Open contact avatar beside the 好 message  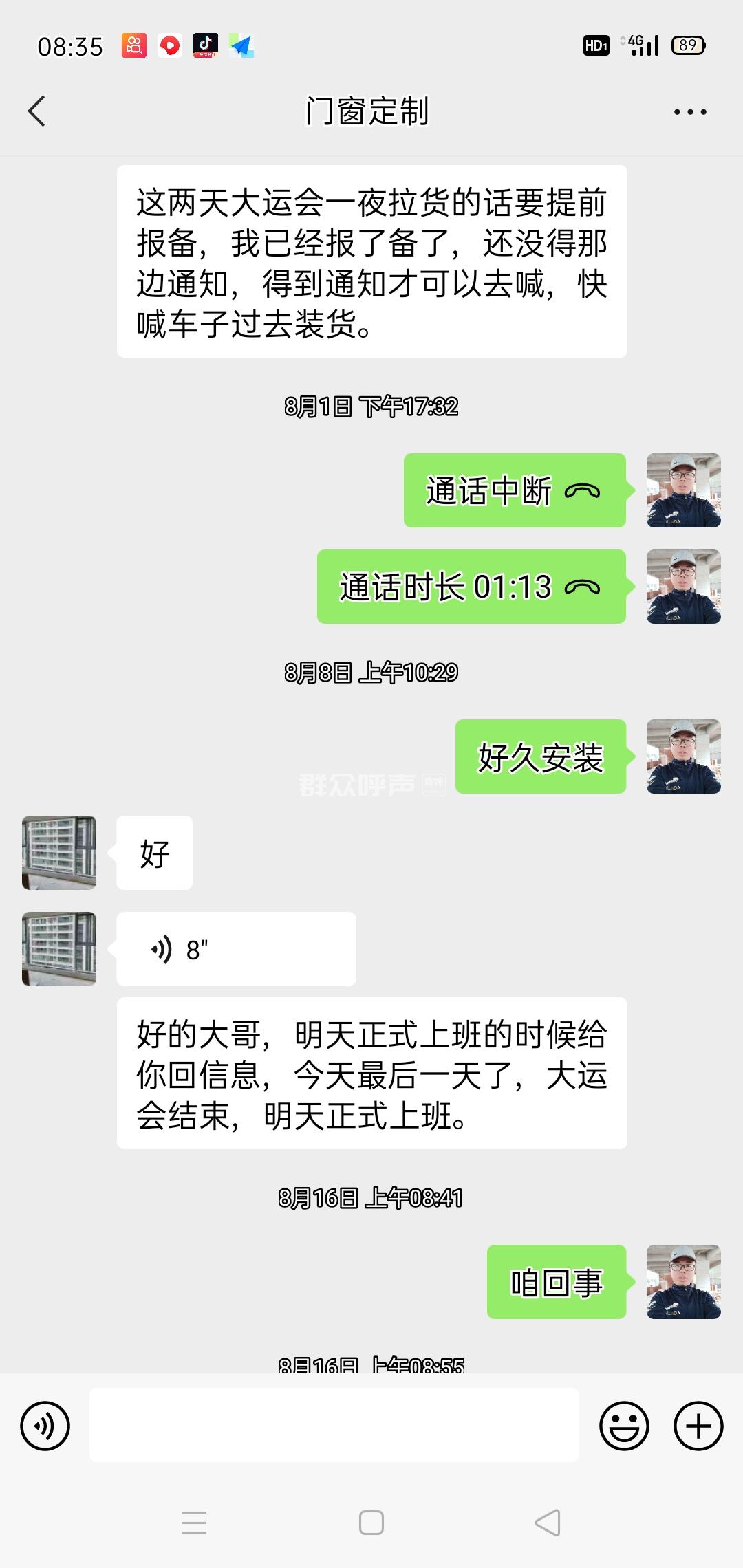(59, 853)
